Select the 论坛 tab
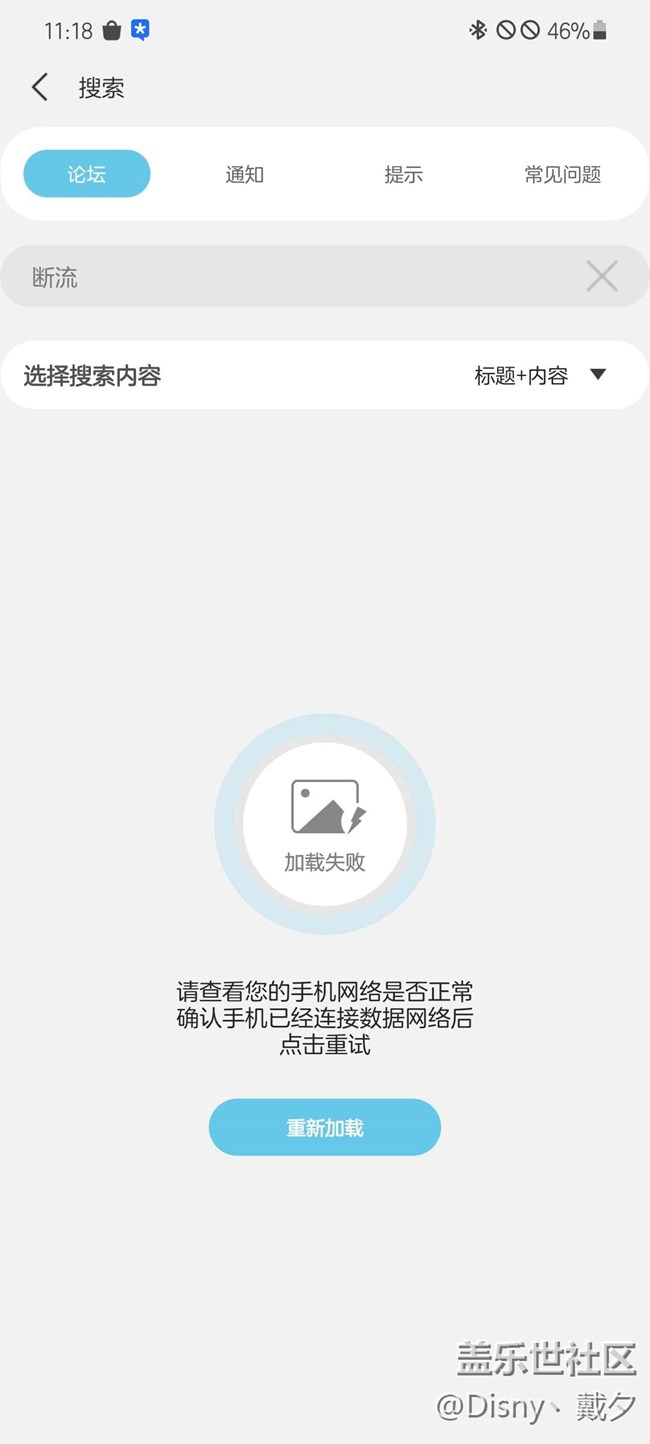650x1444 pixels. [87, 174]
